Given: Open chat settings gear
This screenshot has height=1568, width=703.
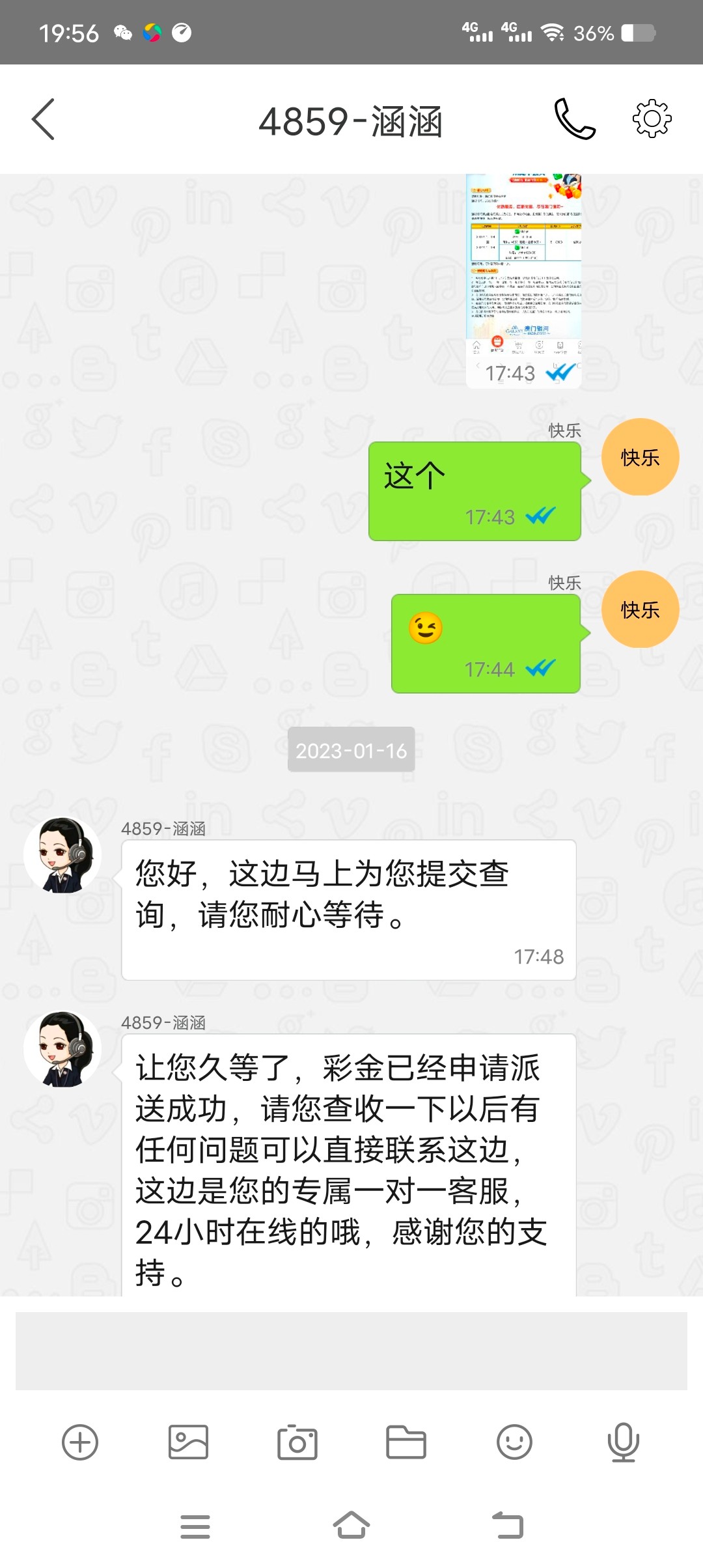Looking at the screenshot, I should click(x=652, y=119).
